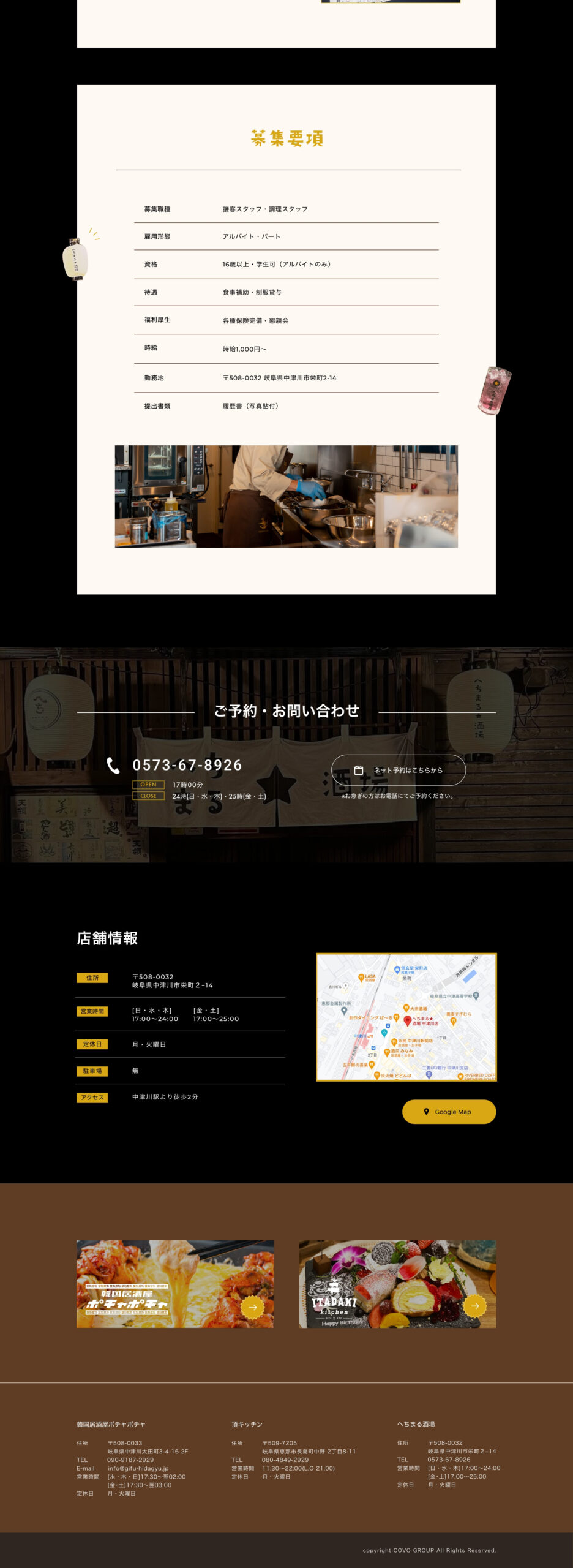
Task: Open the ITADAKI Kitchen banner
Action: 397,1284
